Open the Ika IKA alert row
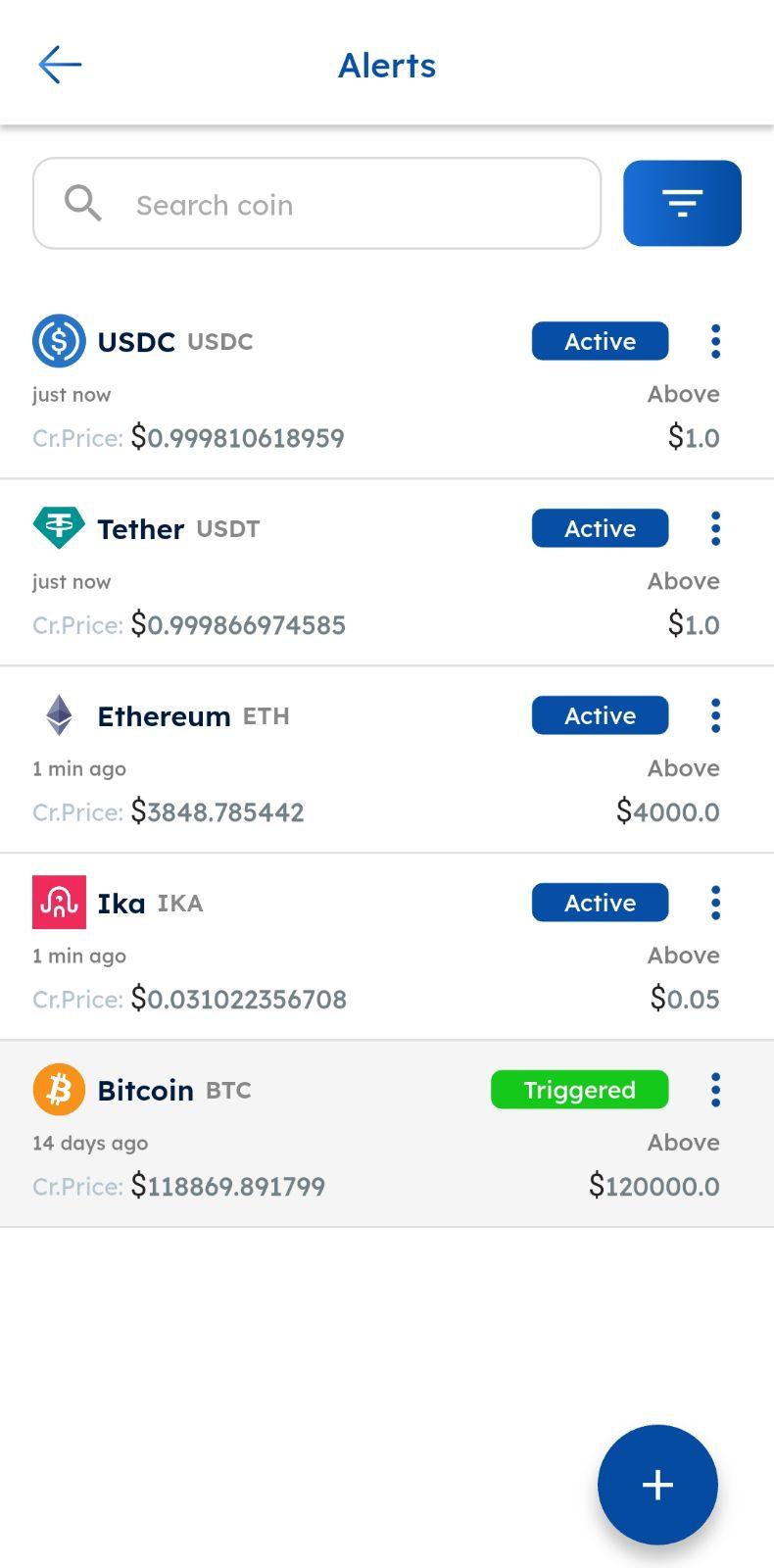The width and height of the screenshot is (774, 1568). coord(387,947)
